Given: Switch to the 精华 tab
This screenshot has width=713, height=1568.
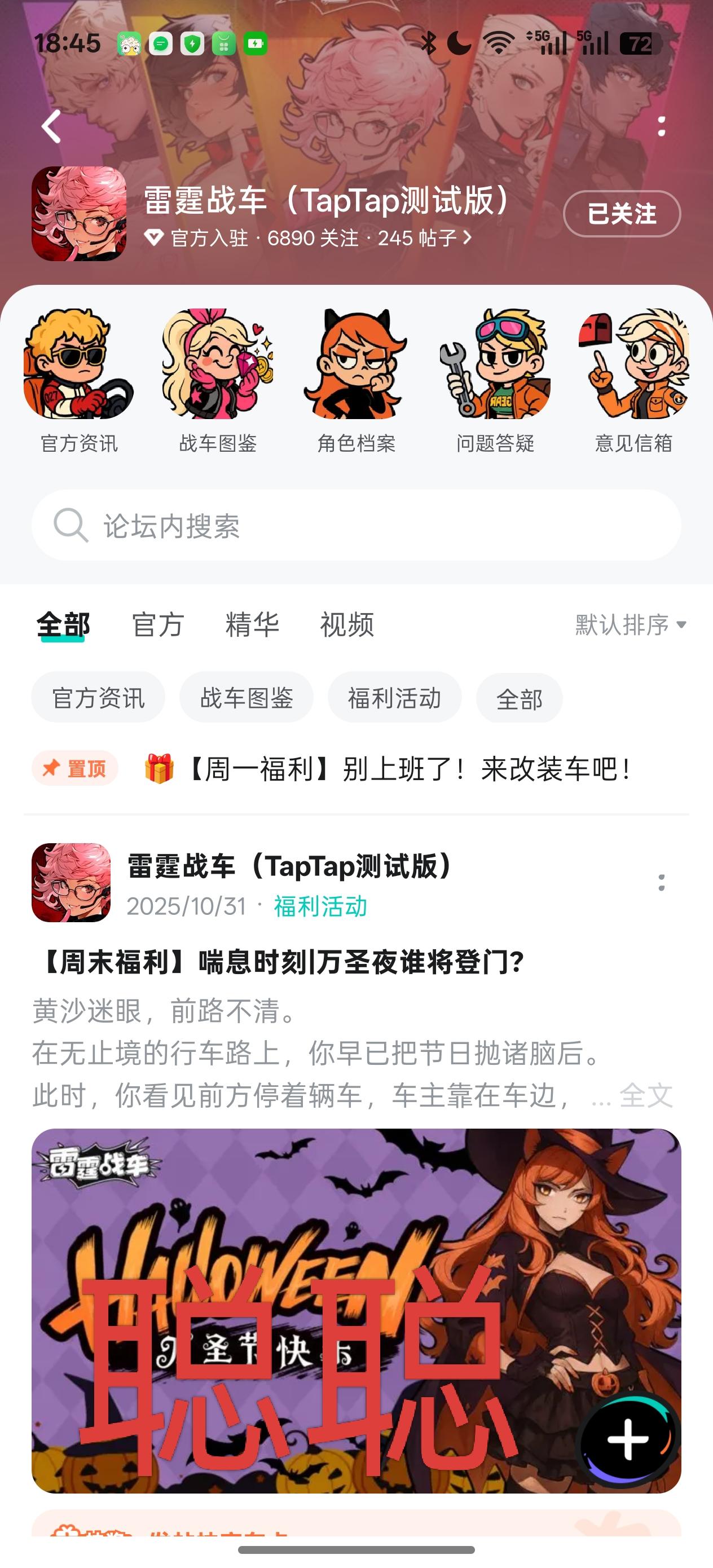Looking at the screenshot, I should pos(252,624).
